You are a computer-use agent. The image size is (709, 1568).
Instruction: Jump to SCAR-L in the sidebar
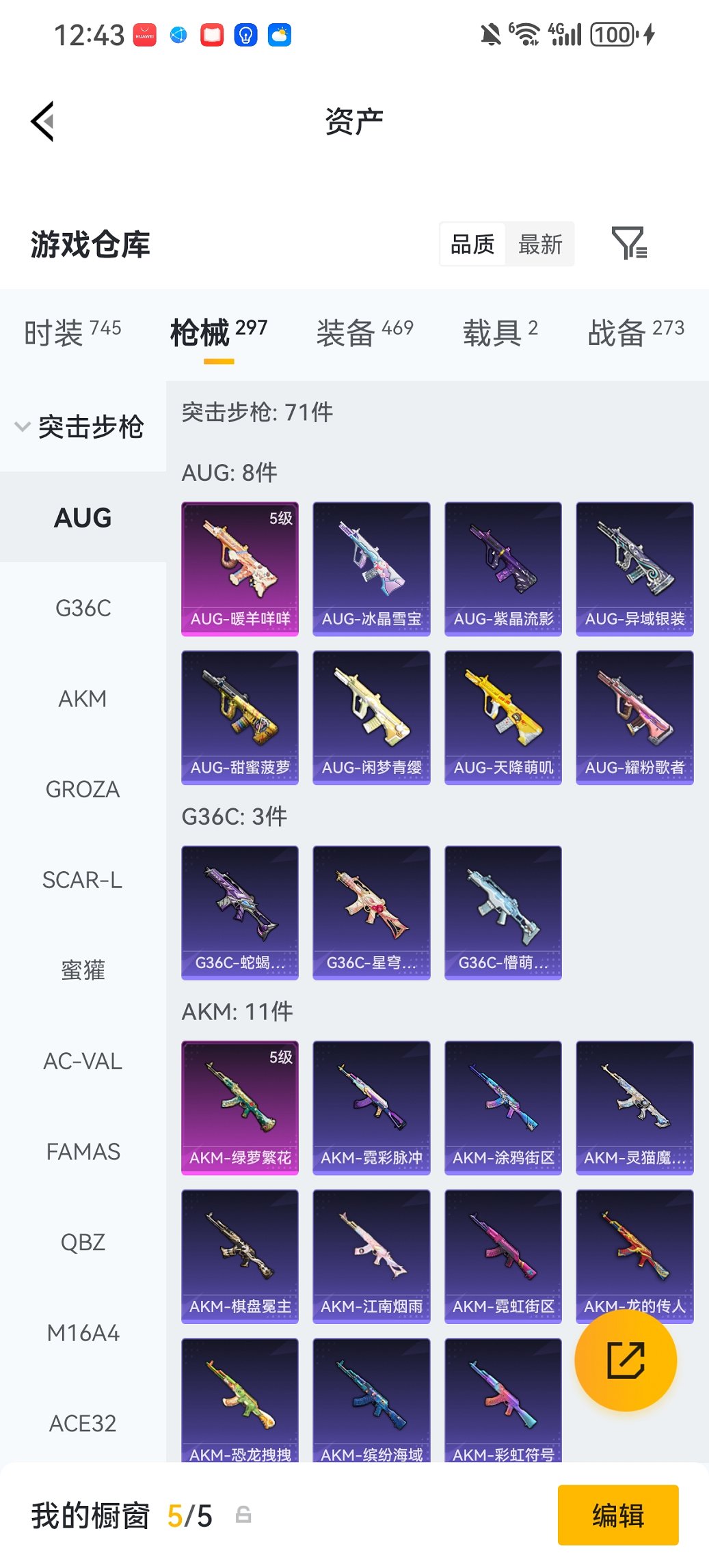point(83,880)
